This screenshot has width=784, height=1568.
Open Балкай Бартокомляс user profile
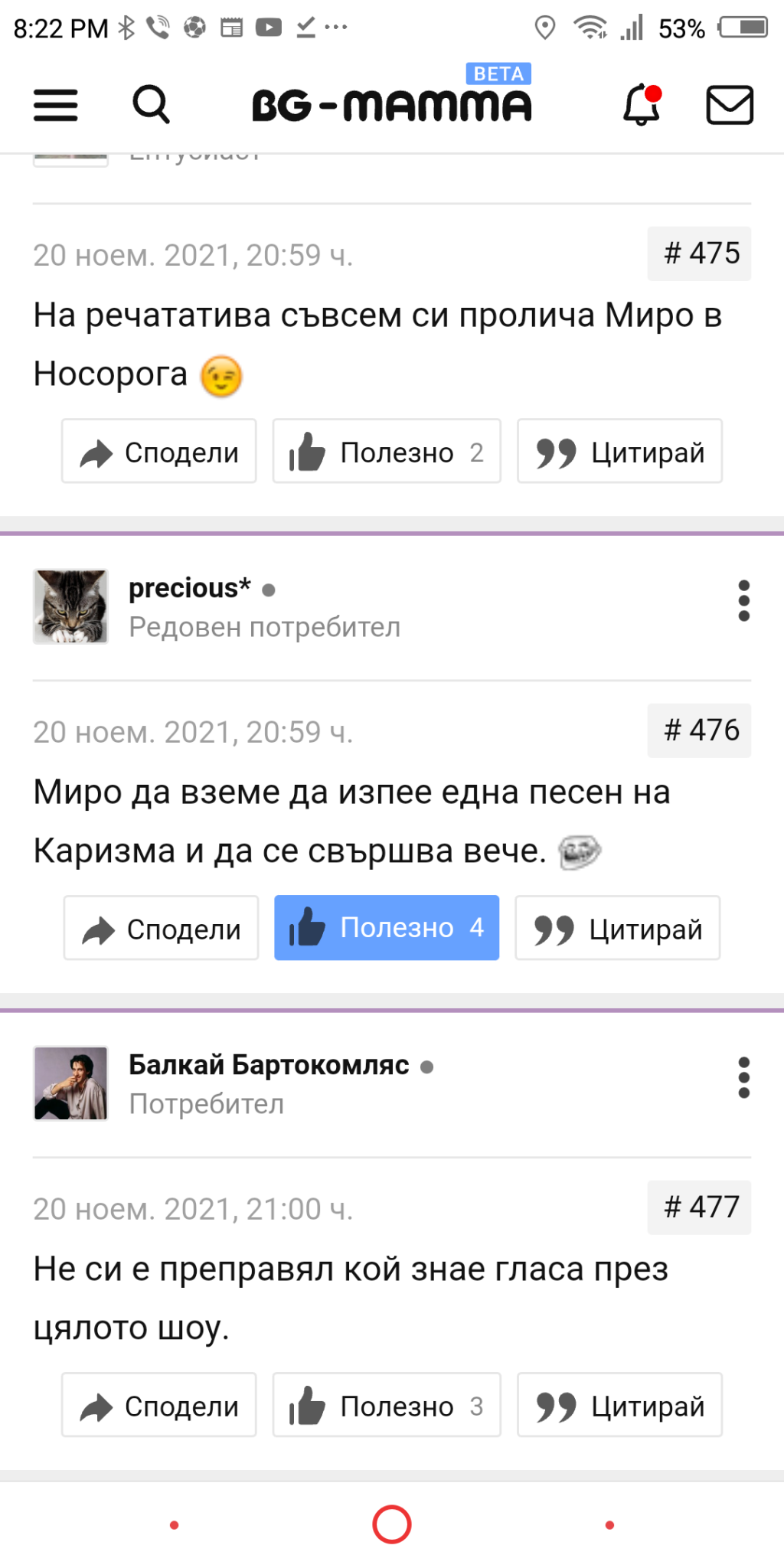(269, 1065)
